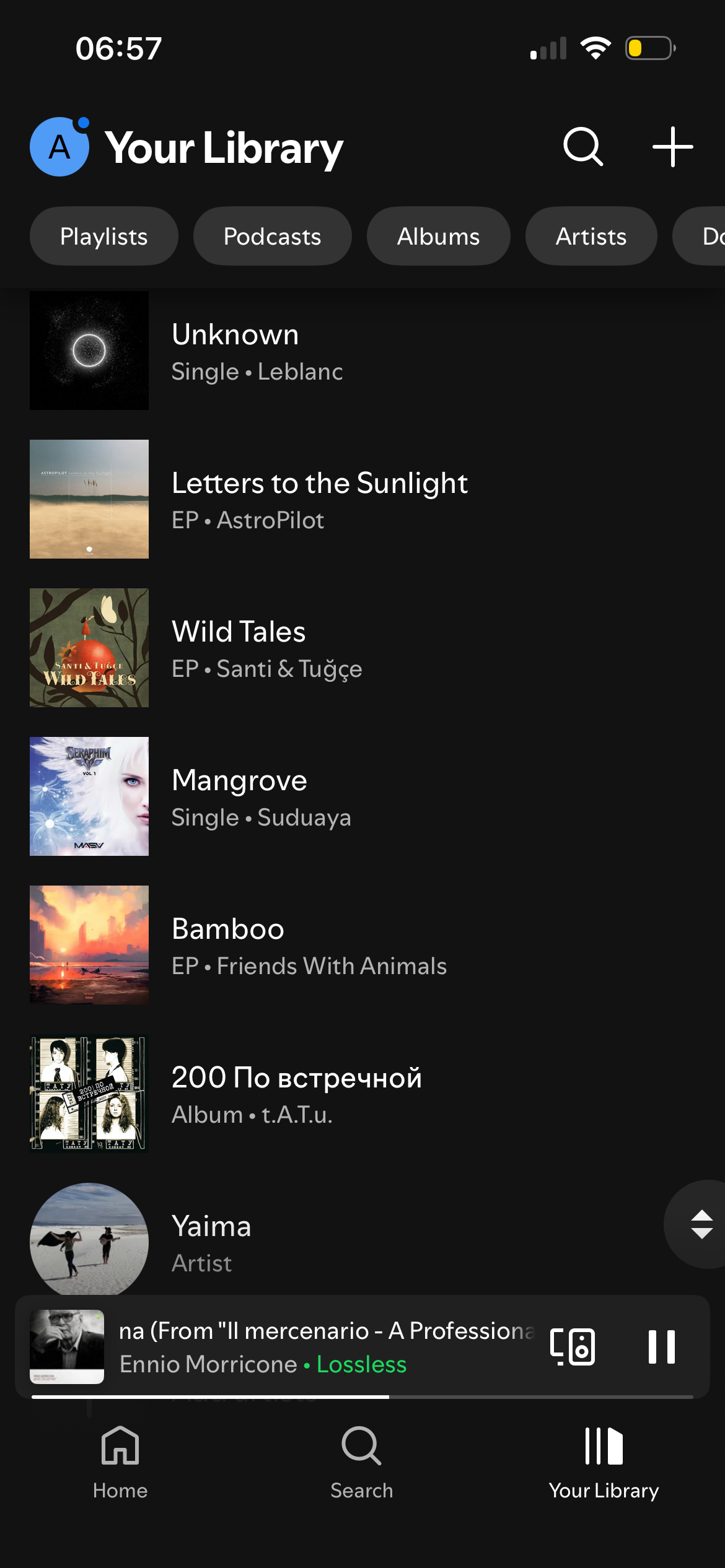Go to the Home tab
725x1568 pixels.
(x=120, y=1461)
